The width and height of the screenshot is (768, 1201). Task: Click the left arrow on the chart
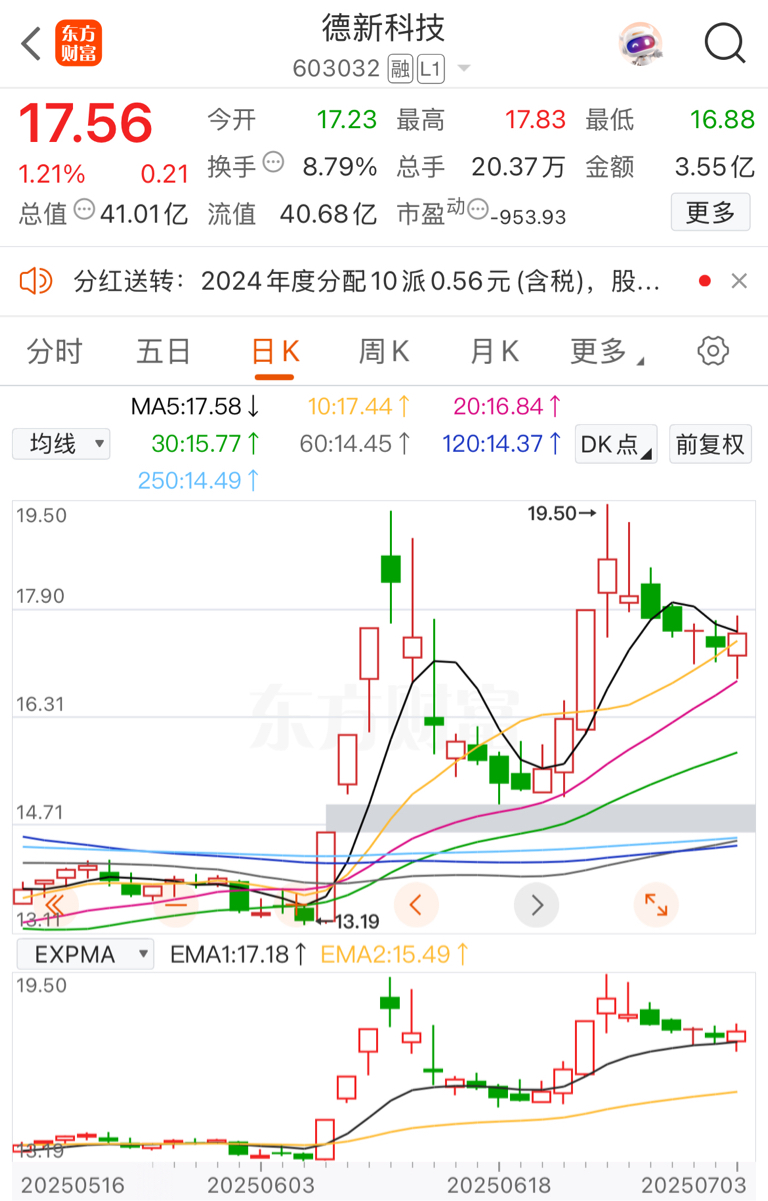(416, 904)
